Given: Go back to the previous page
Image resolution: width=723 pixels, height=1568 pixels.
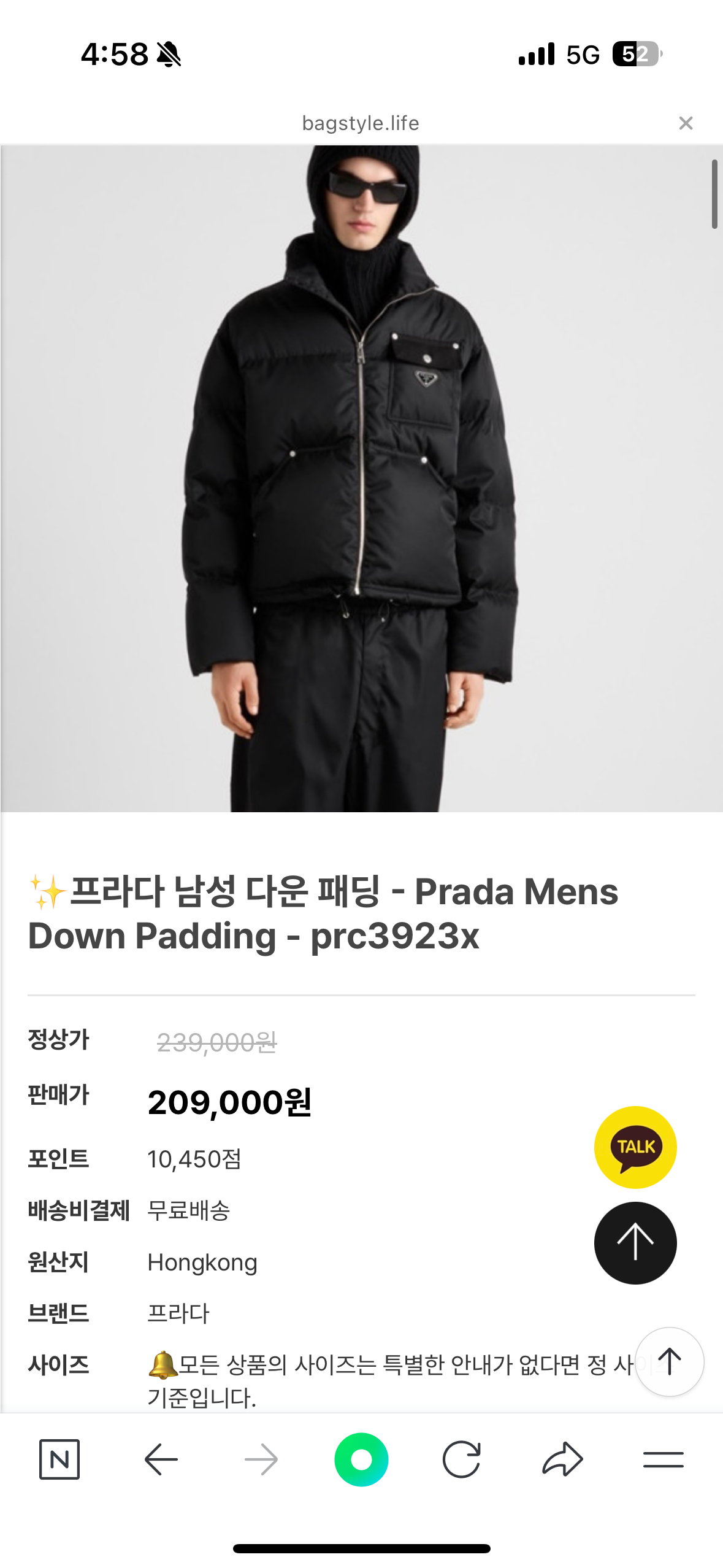Looking at the screenshot, I should (x=161, y=1459).
